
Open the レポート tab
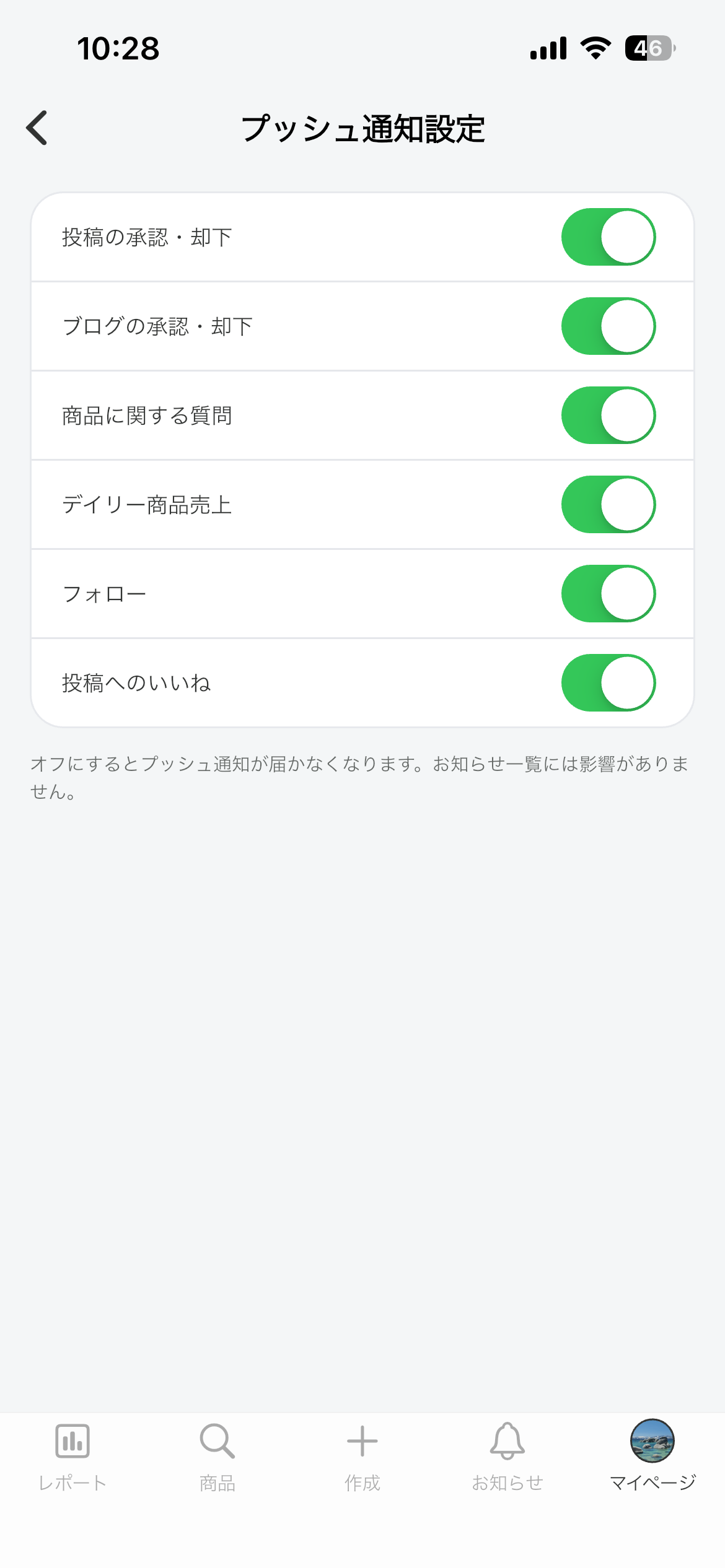click(x=72, y=1454)
